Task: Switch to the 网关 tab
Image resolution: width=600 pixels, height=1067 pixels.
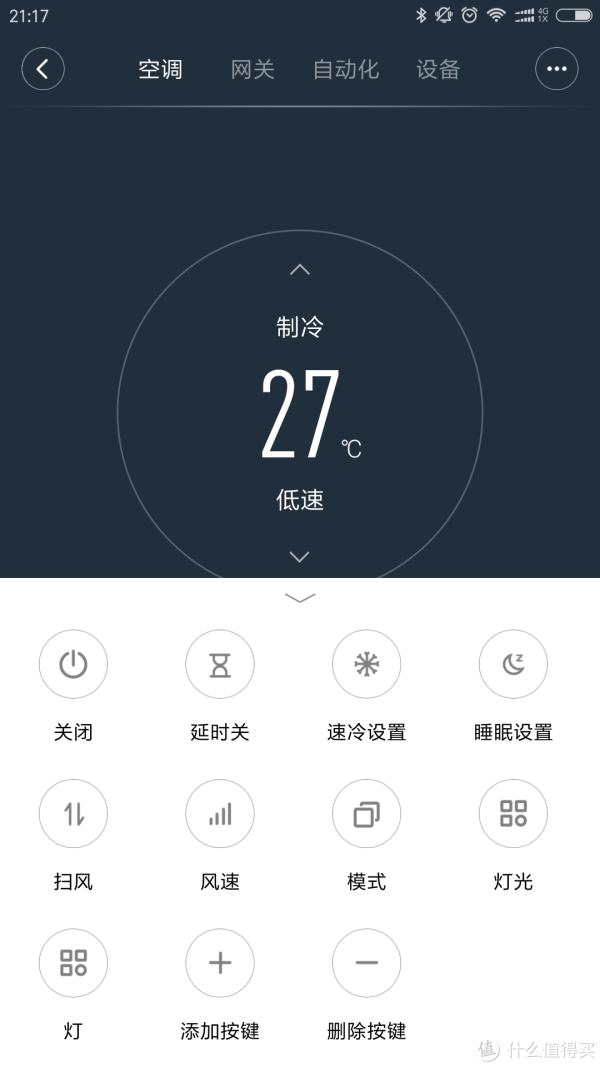Action: coord(252,69)
